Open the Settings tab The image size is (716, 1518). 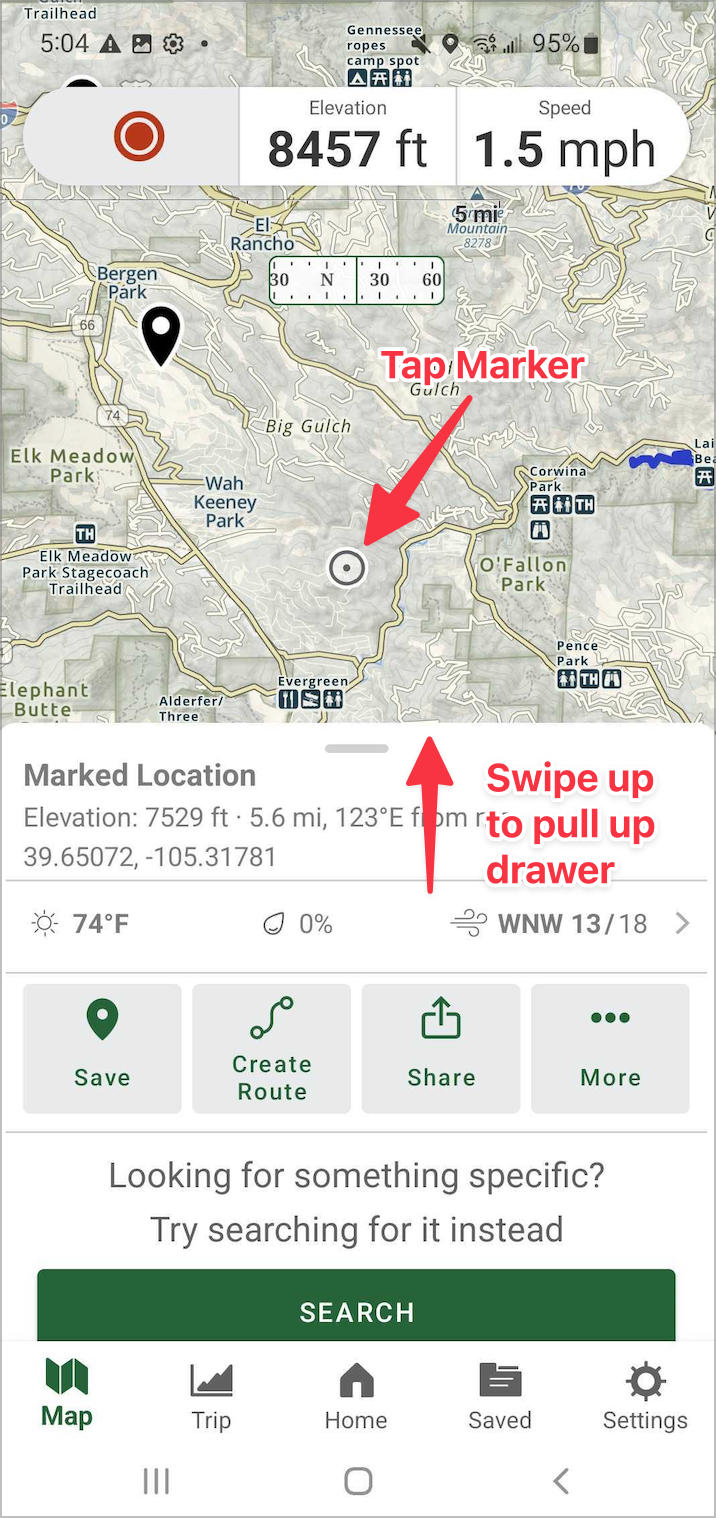[x=645, y=1397]
